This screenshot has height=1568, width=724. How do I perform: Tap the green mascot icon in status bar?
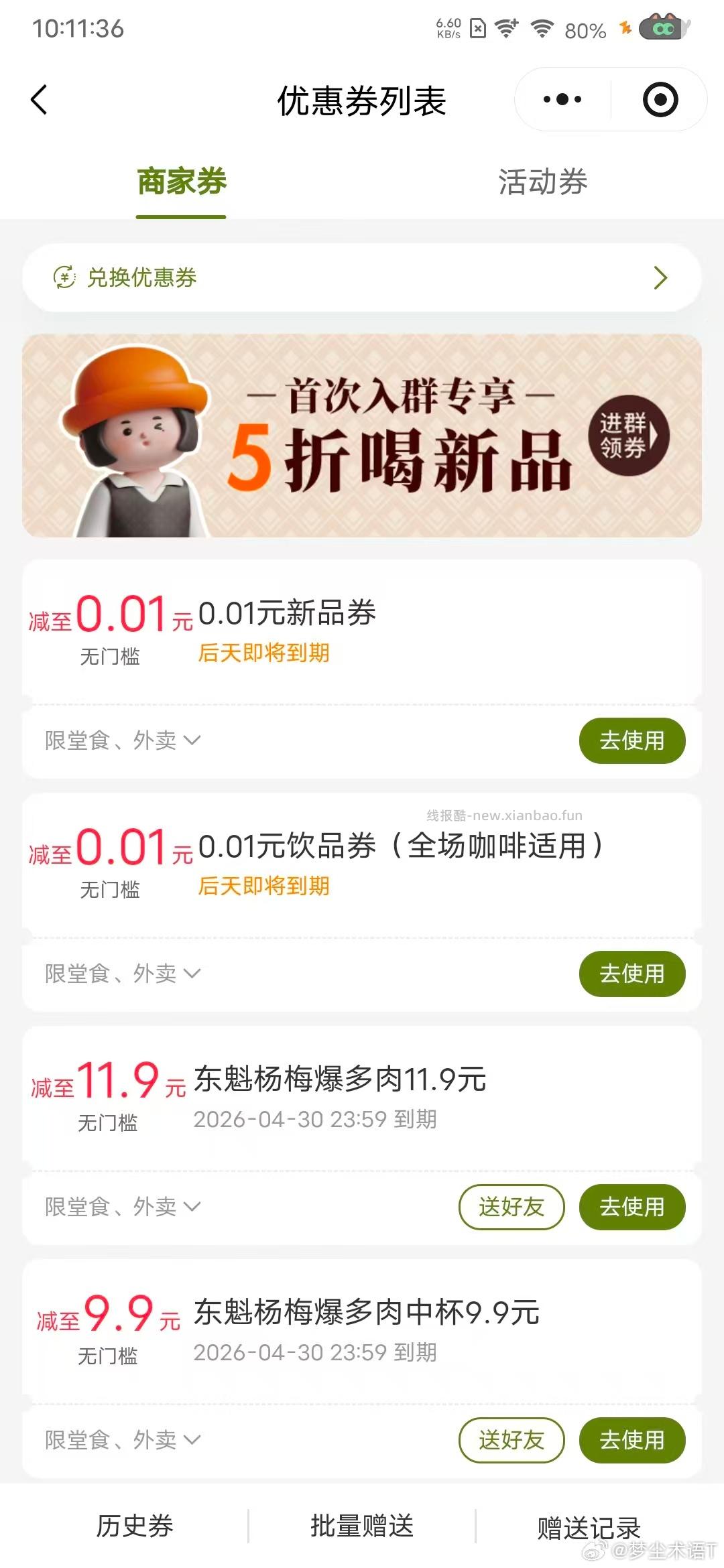point(661,28)
